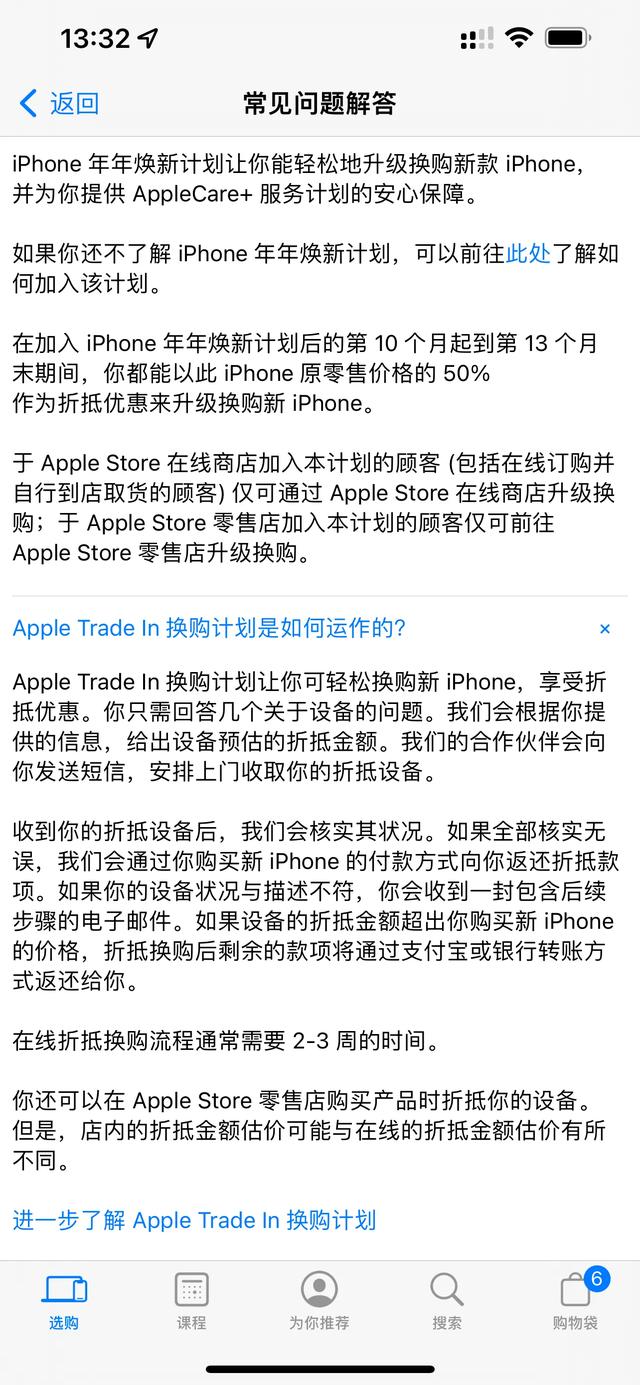The width and height of the screenshot is (640, 1385).
Task: Open 进一步了解 Apple Trade In 换购计划 link
Action: click(x=194, y=1219)
